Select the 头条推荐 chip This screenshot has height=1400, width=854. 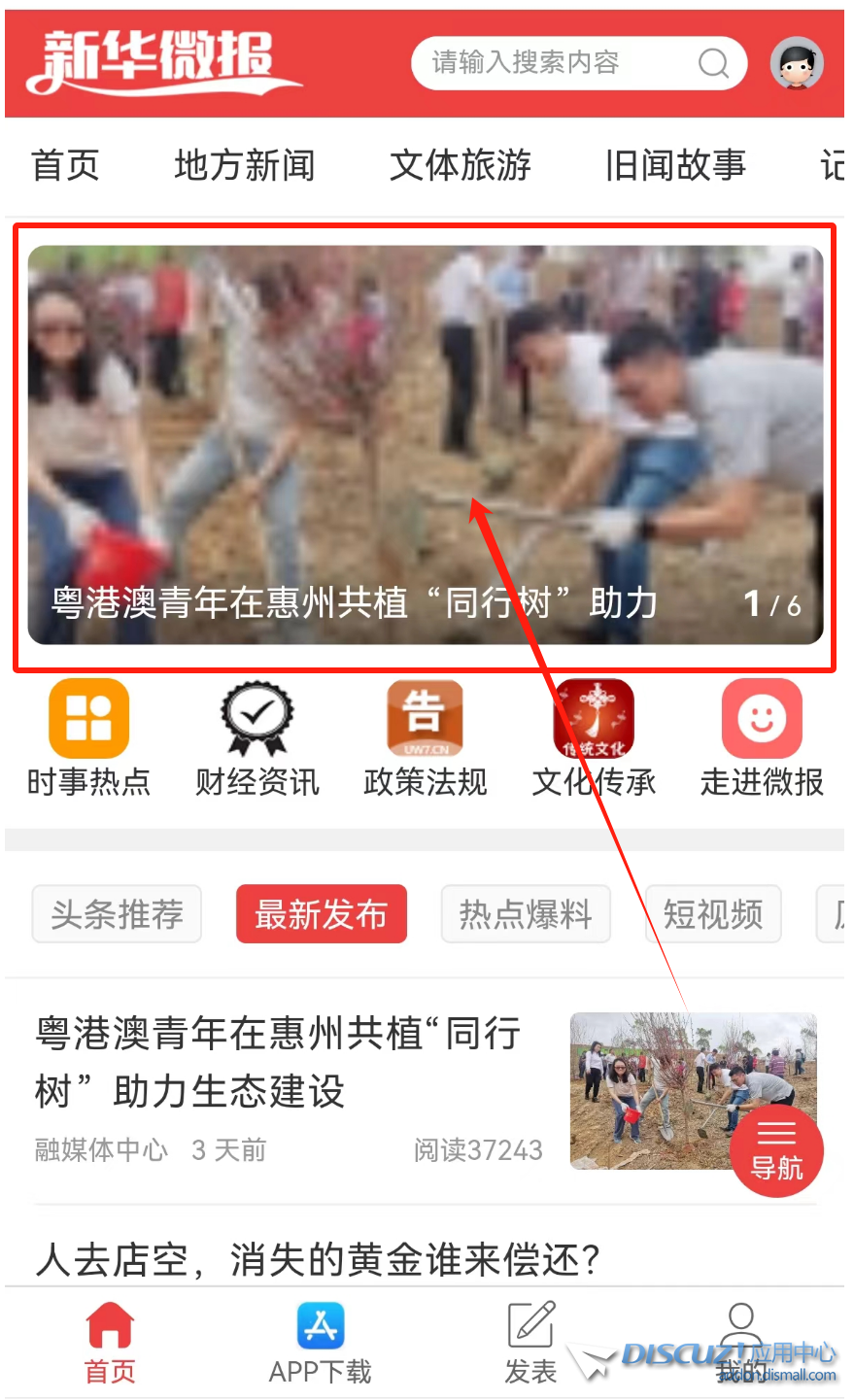coord(117,914)
